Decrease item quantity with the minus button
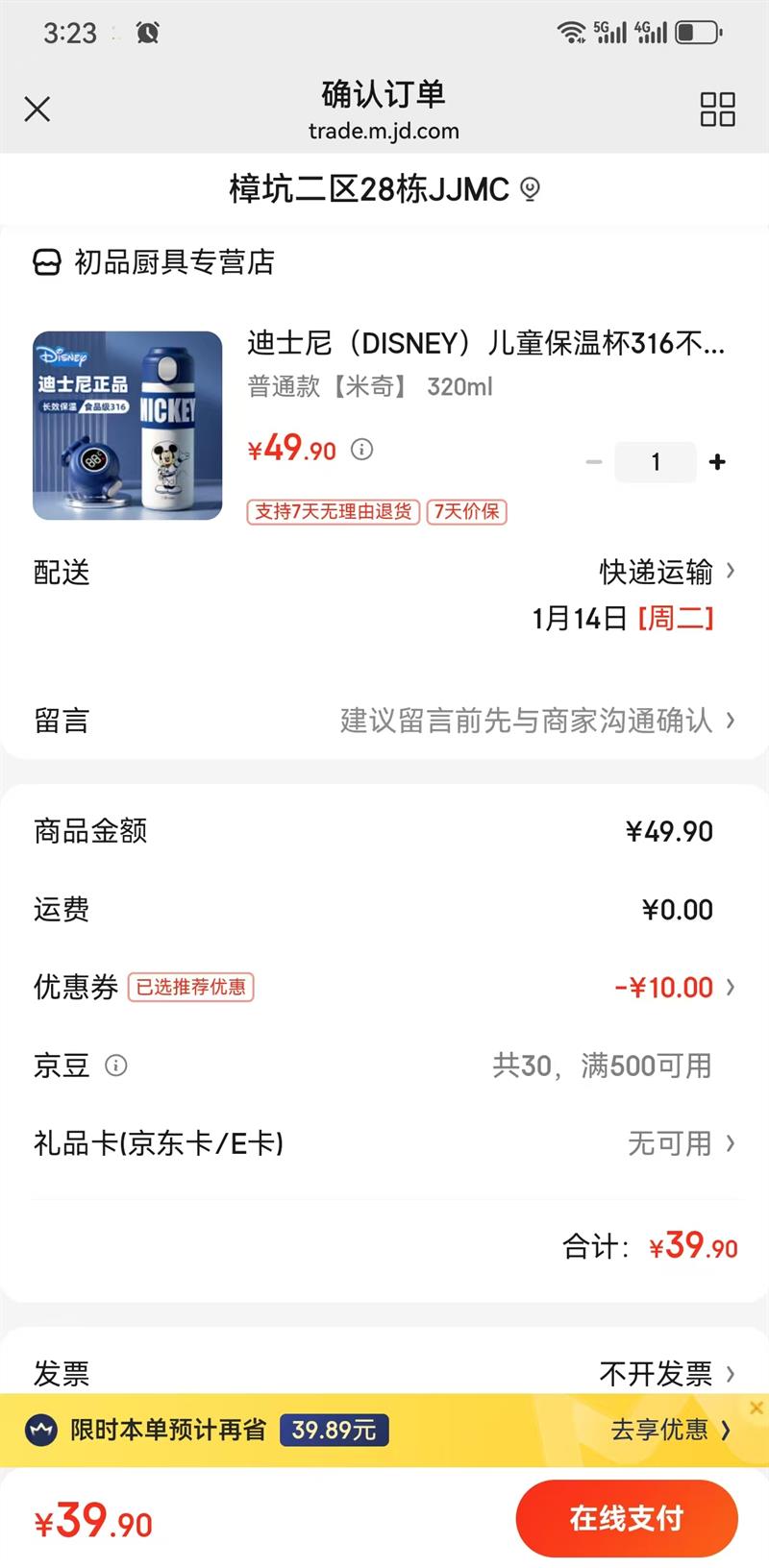Viewport: 769px width, 1568px height. click(593, 462)
